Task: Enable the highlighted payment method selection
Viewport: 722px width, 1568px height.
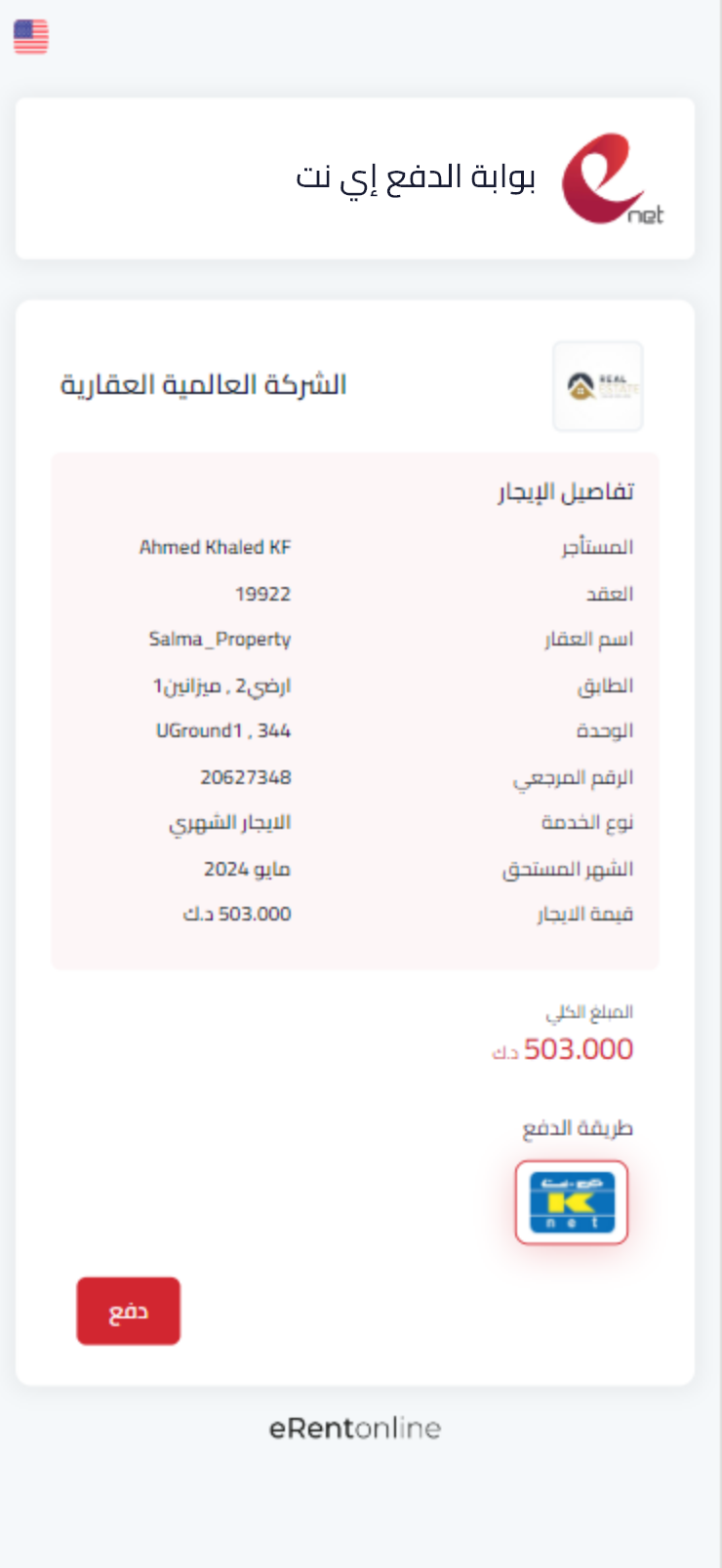Action: point(571,1202)
